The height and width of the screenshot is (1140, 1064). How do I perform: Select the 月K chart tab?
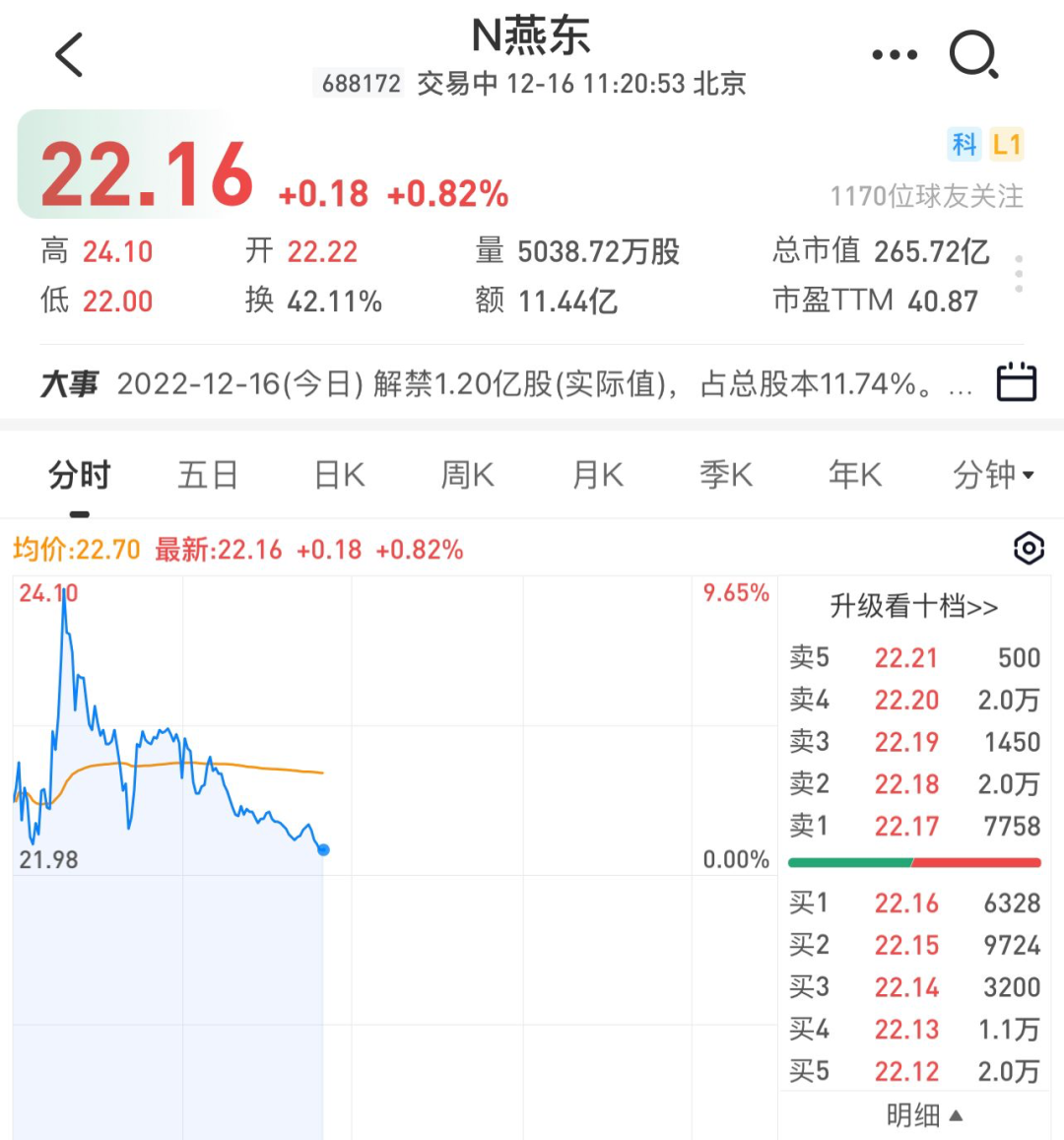click(597, 476)
